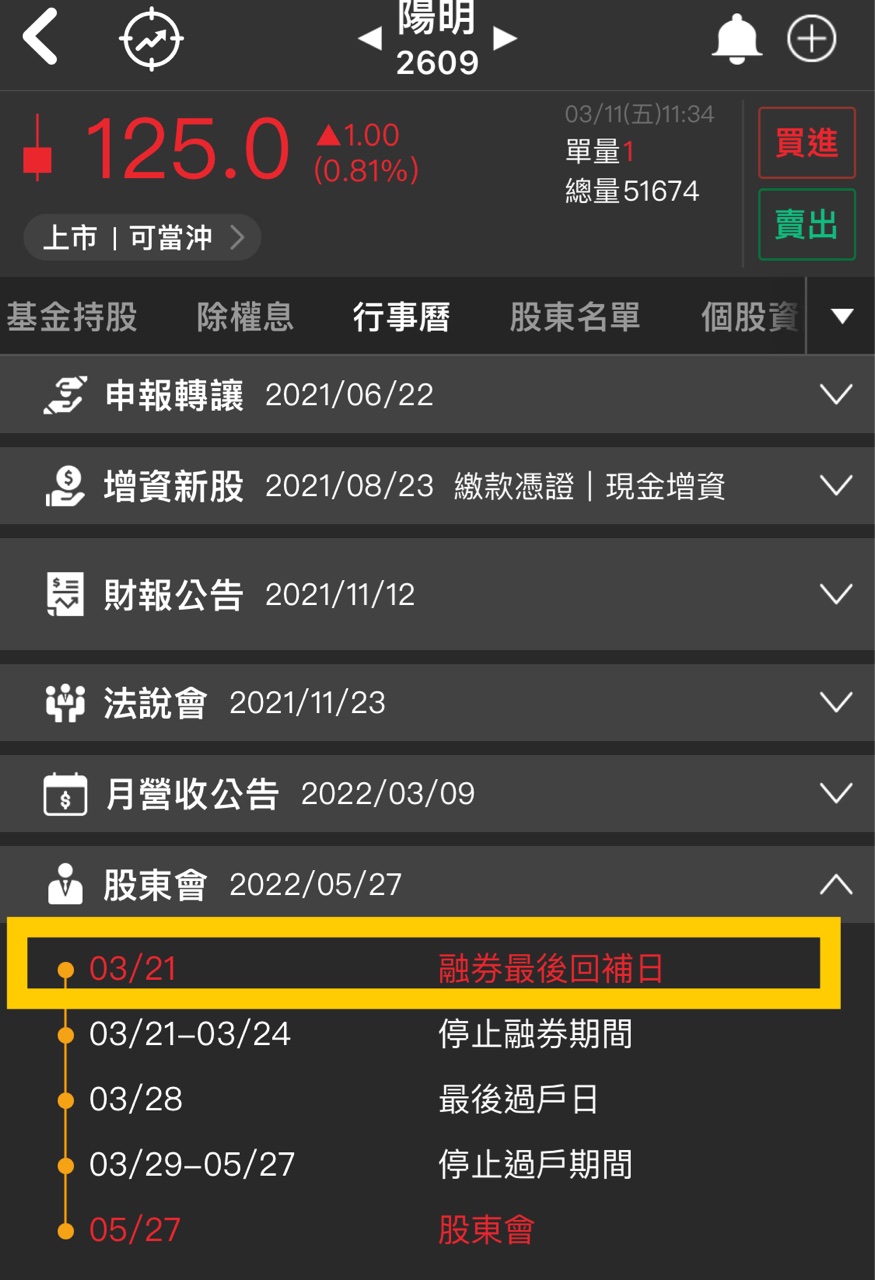Open the chart target icon
Image resolution: width=875 pixels, height=1280 pixels.
(x=152, y=40)
